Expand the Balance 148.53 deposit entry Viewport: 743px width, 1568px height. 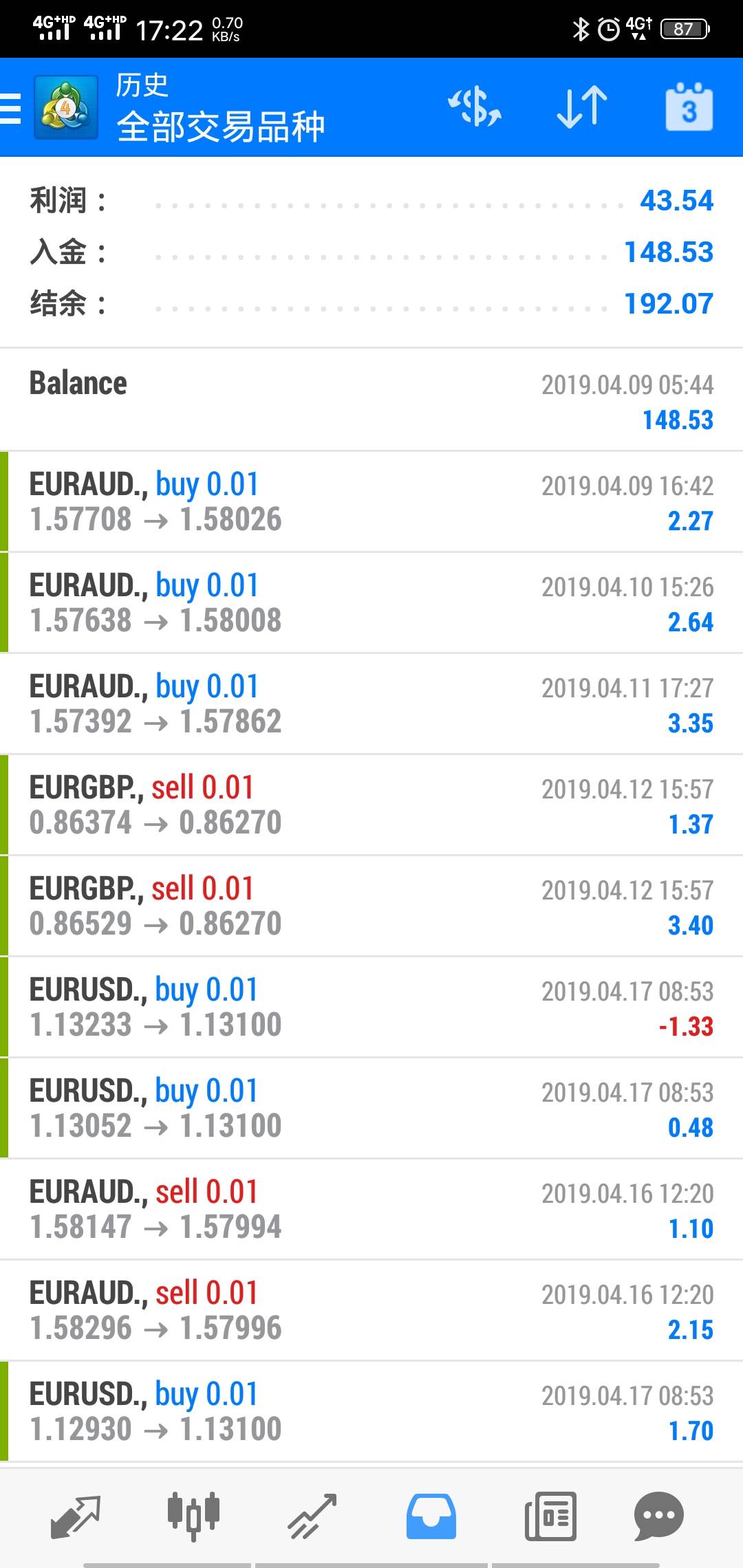click(371, 400)
